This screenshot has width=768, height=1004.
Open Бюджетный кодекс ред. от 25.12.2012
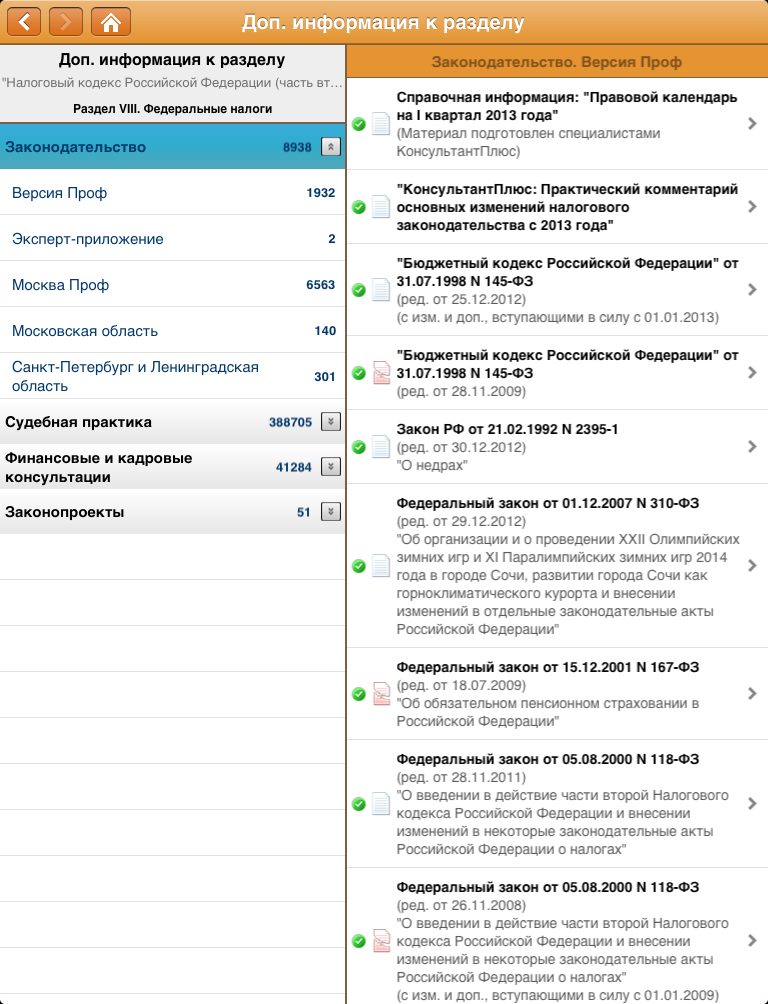pos(557,289)
